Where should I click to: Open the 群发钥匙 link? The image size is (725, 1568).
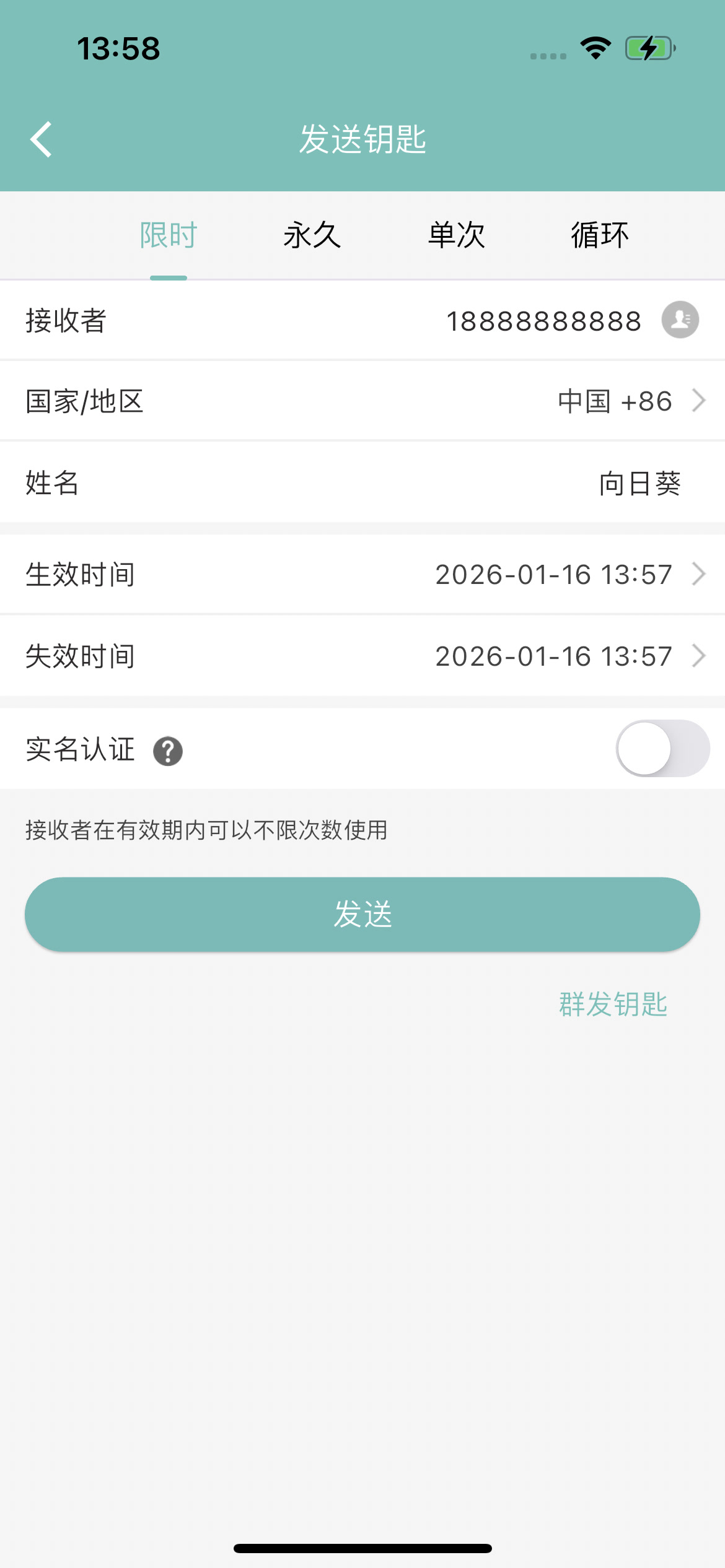coord(612,1004)
